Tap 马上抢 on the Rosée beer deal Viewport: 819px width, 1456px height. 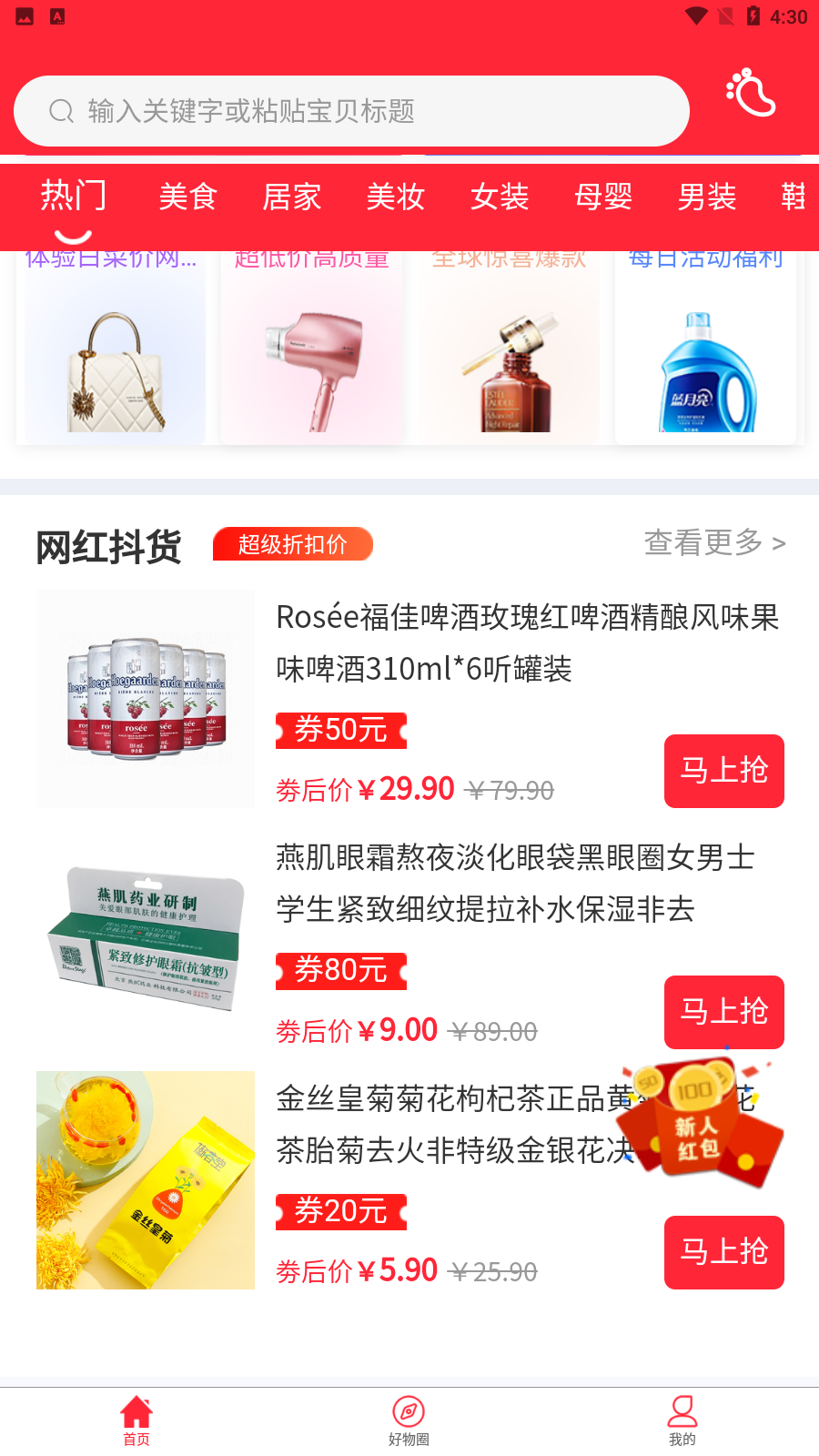[x=723, y=771]
